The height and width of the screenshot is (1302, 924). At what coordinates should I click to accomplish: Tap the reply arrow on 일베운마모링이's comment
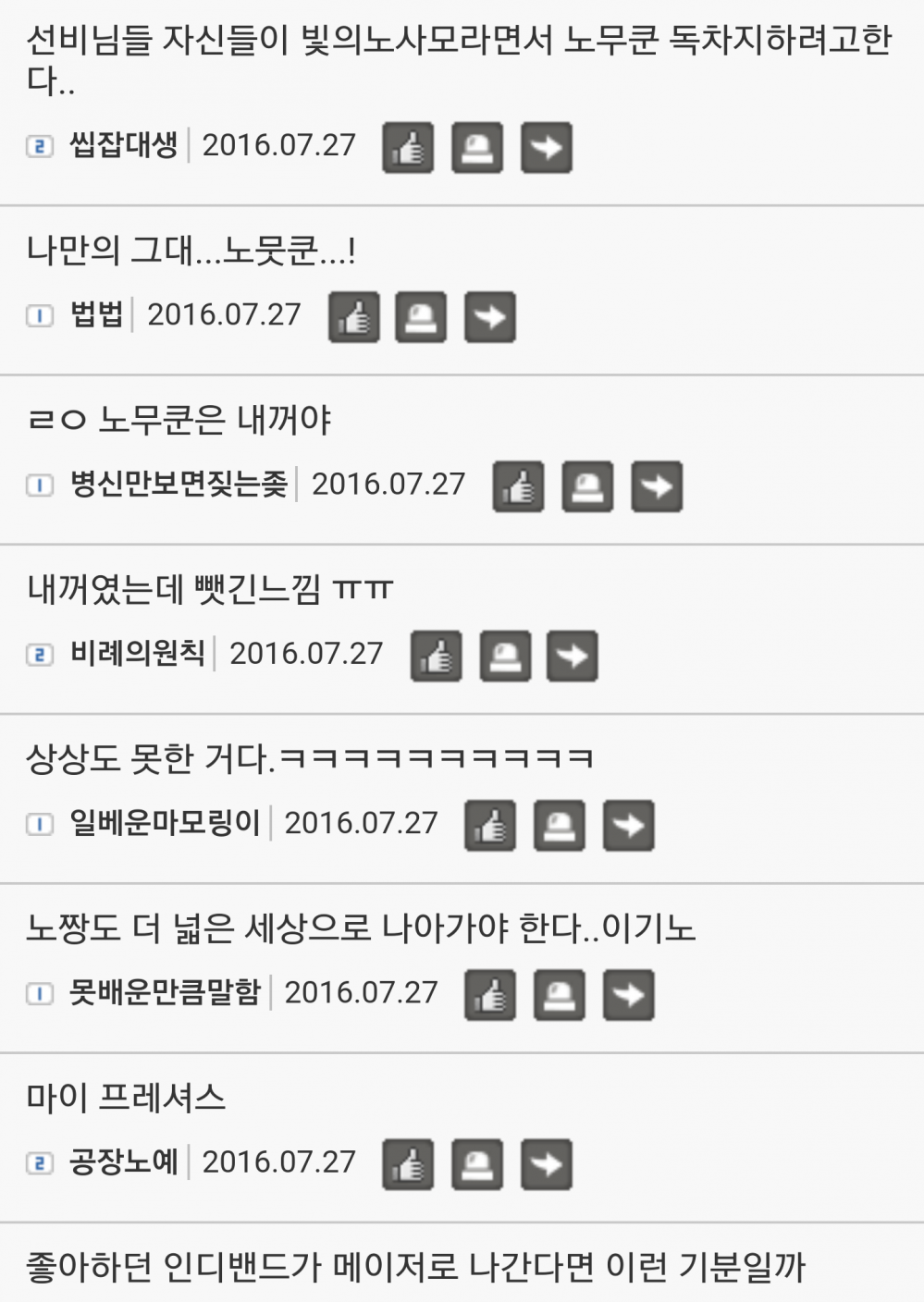coord(629,825)
